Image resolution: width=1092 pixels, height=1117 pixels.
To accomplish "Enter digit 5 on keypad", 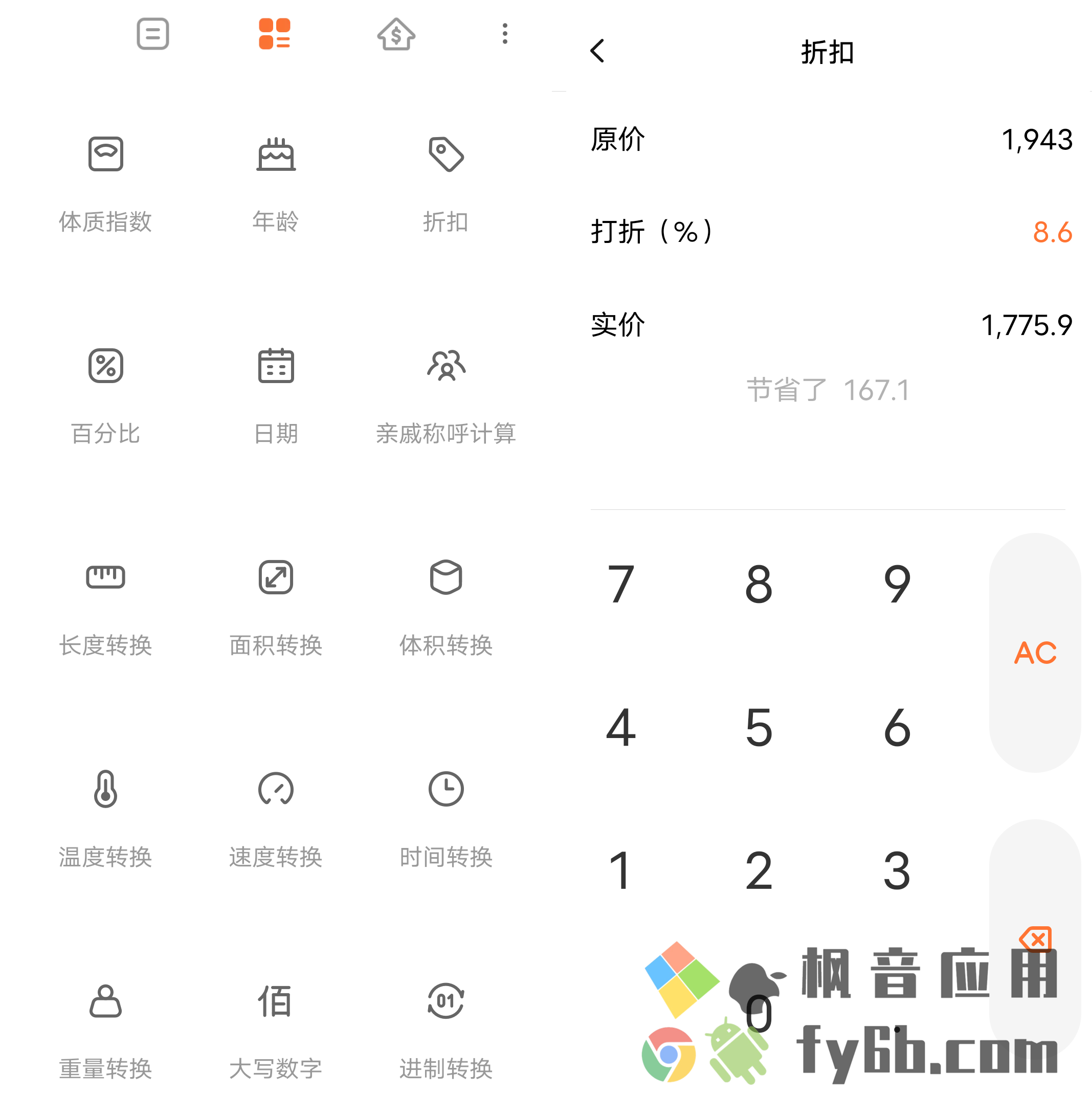I will (759, 727).
